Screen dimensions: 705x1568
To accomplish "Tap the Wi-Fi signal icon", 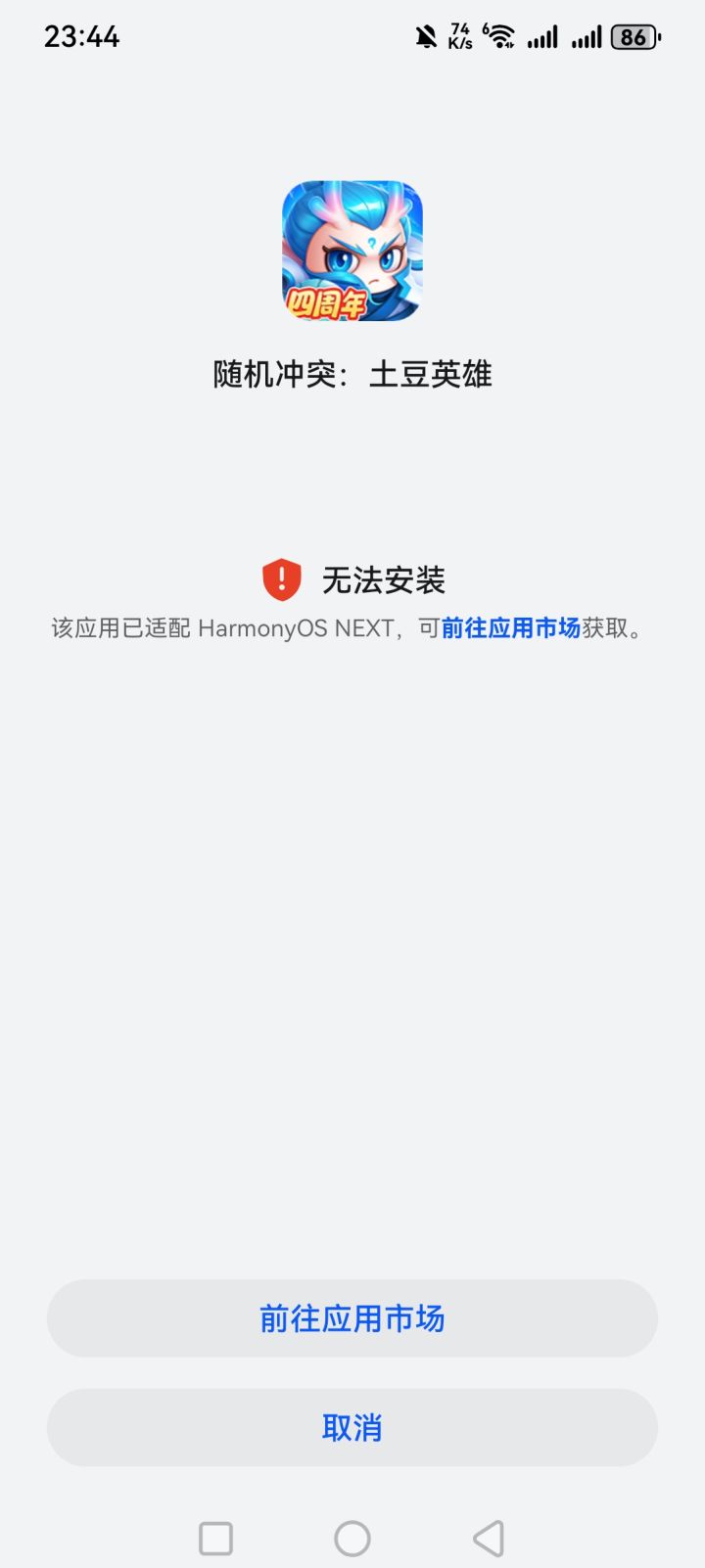I will coord(500,35).
